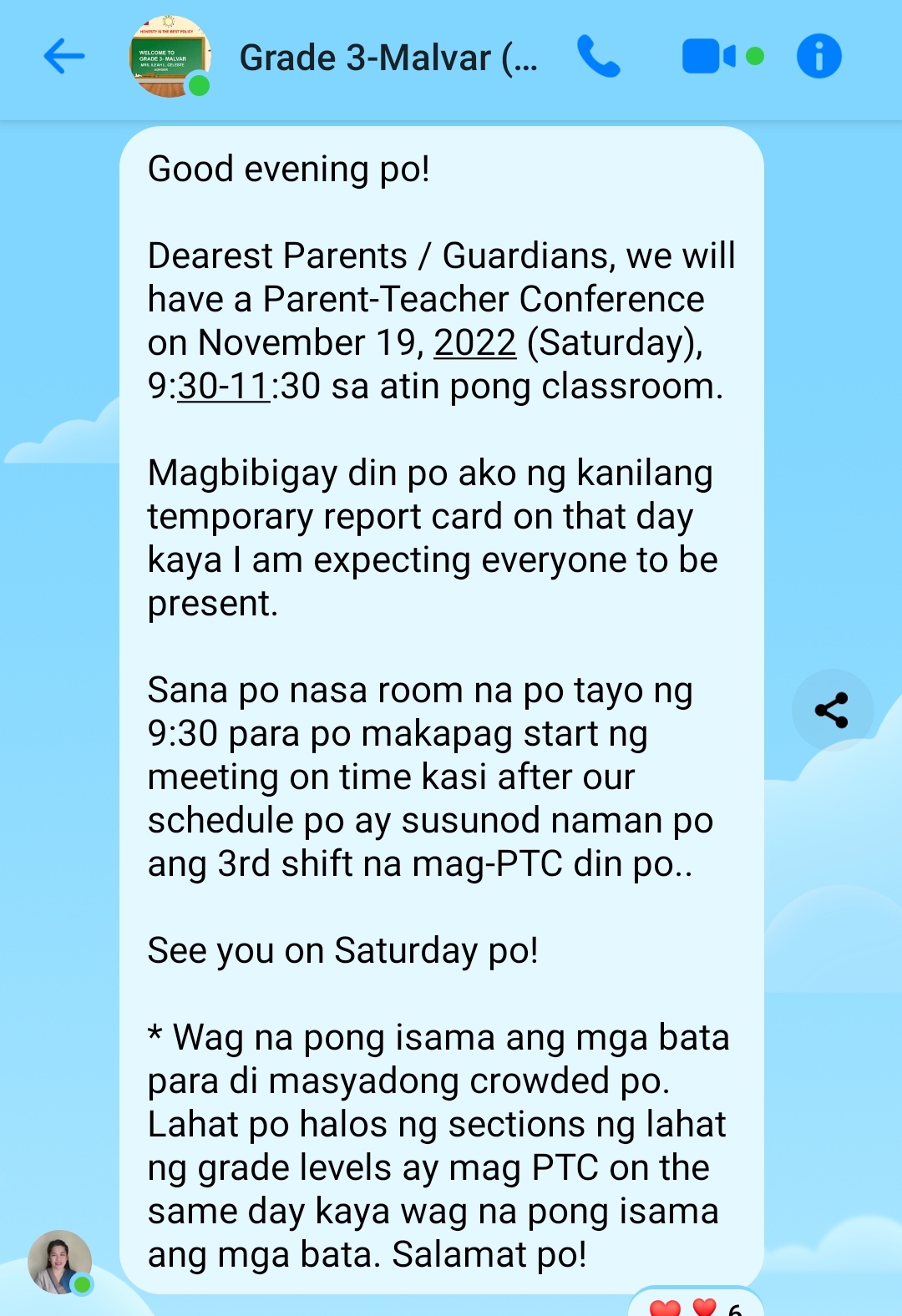
Task: Tap the underlined 30-11 time link
Action: 223,387
